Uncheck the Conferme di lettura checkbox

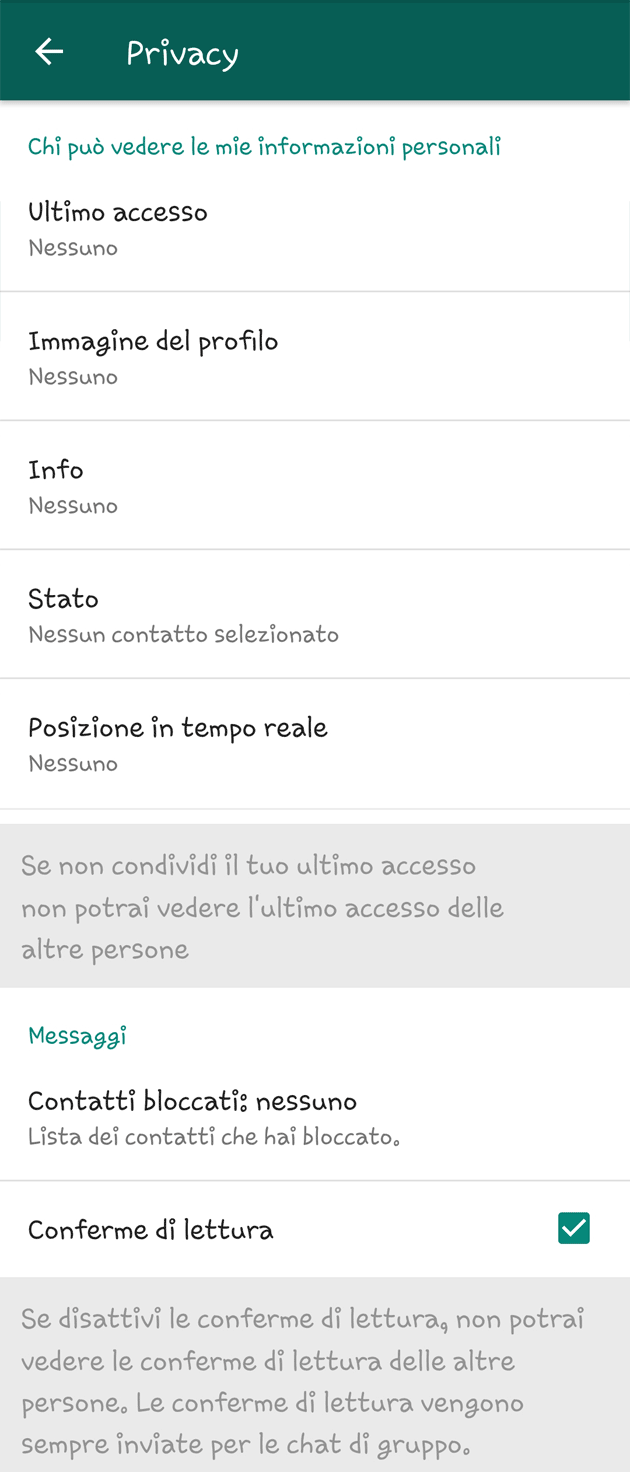574,1228
